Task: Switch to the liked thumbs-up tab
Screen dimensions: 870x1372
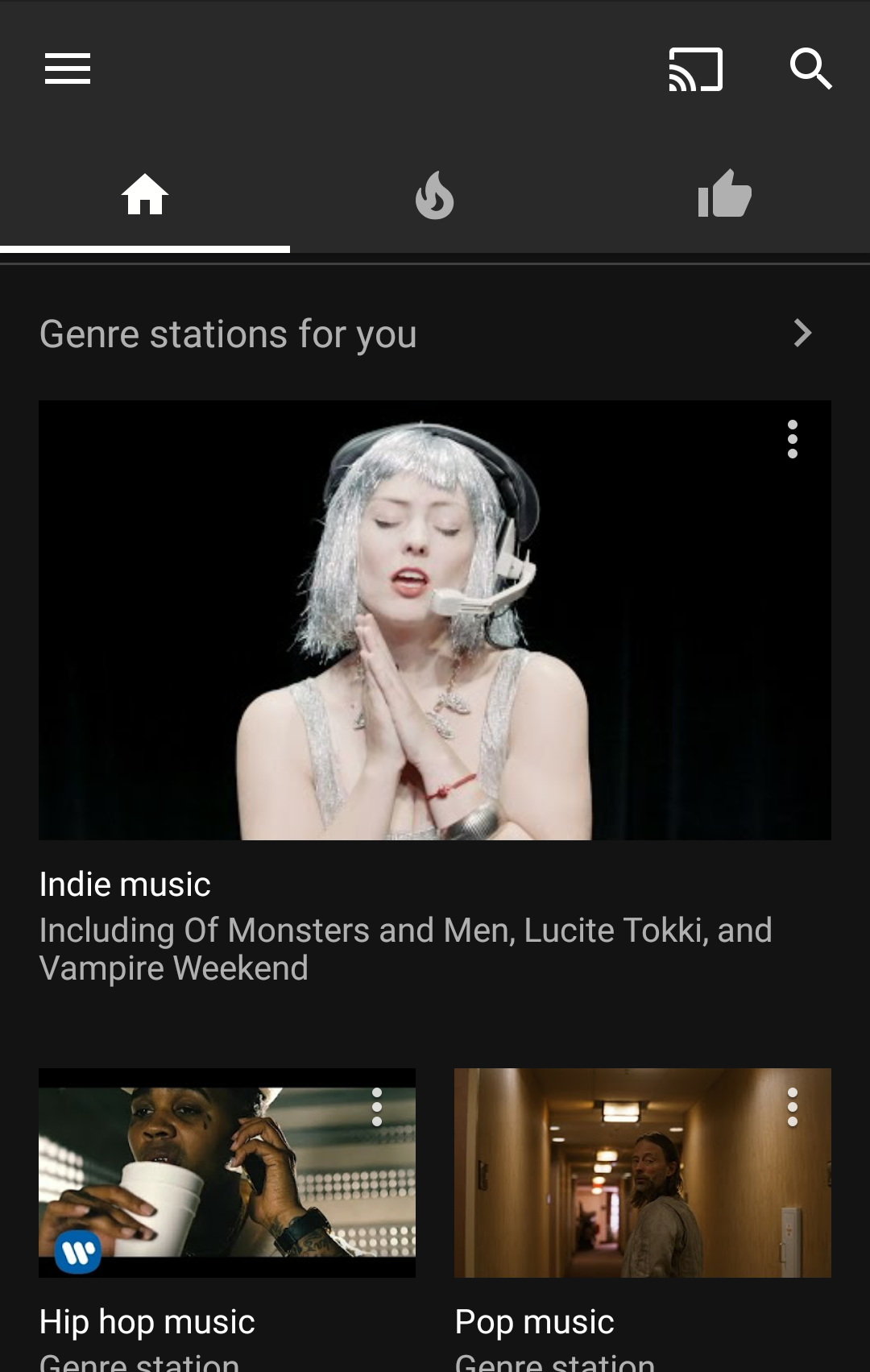Action: pyautogui.click(x=724, y=194)
